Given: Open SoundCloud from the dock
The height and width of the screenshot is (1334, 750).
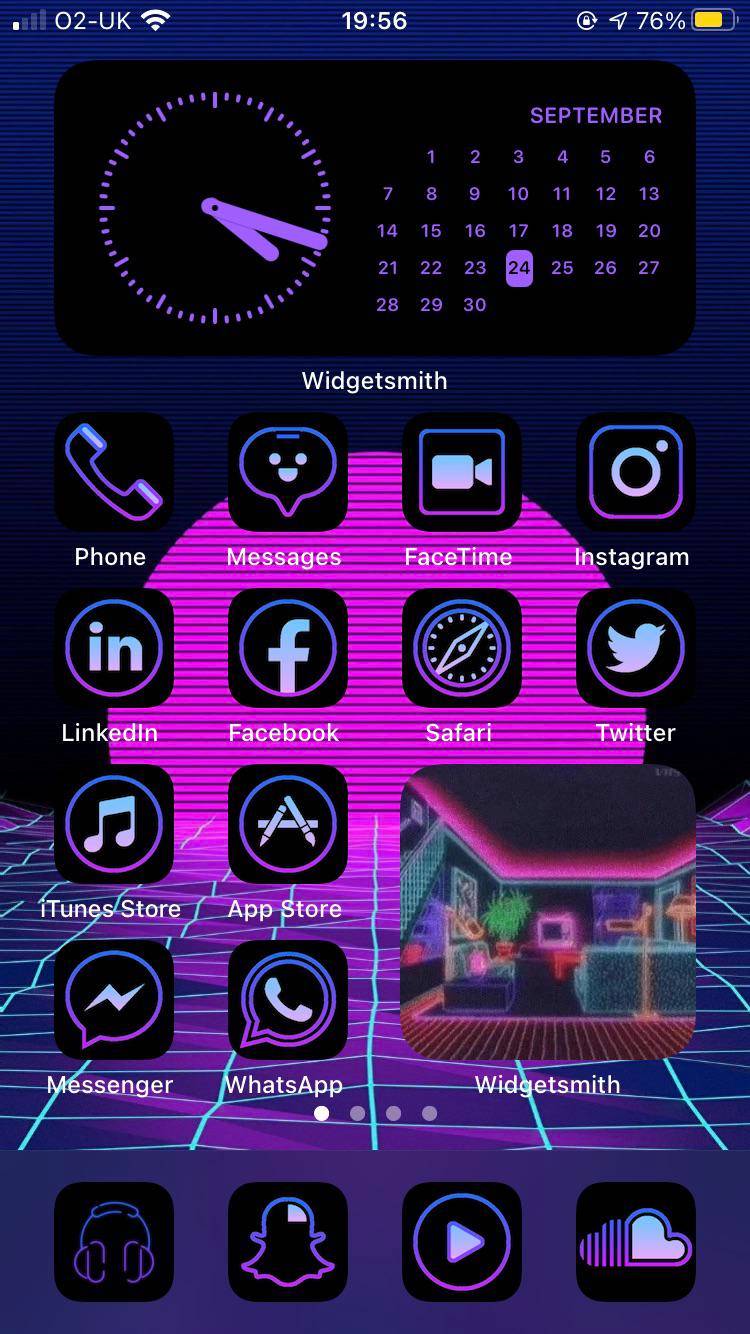Looking at the screenshot, I should pyautogui.click(x=635, y=1243).
